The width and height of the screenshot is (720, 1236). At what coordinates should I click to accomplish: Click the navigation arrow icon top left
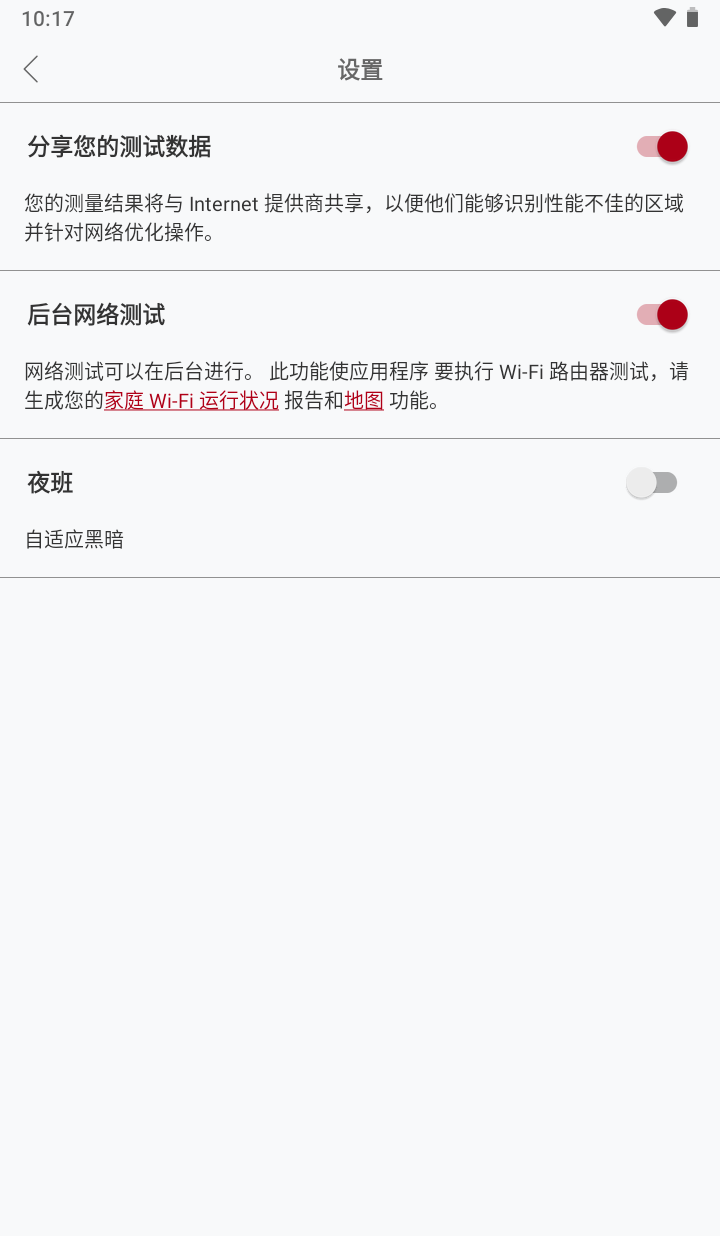click(30, 68)
